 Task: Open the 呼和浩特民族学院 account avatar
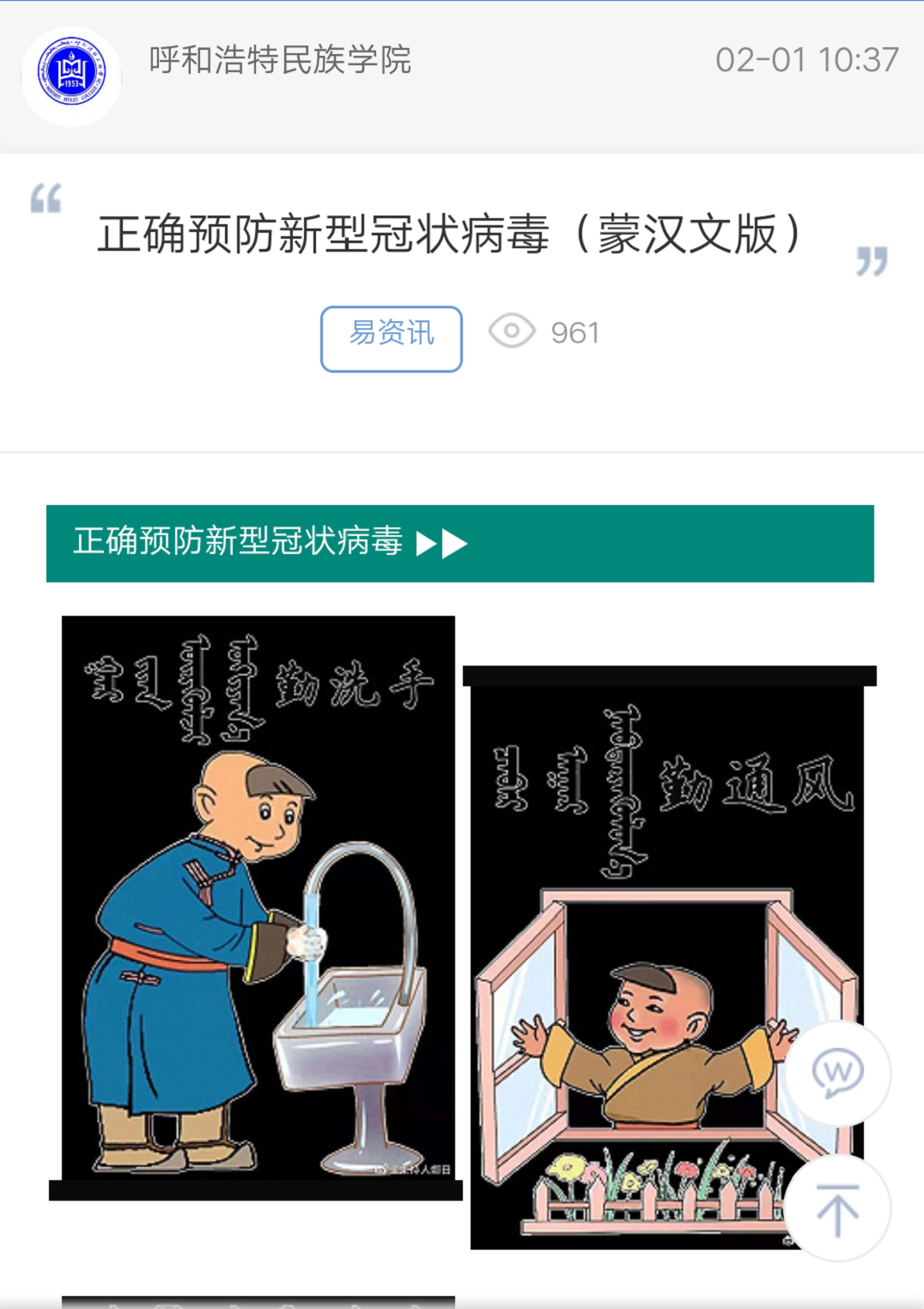71,77
